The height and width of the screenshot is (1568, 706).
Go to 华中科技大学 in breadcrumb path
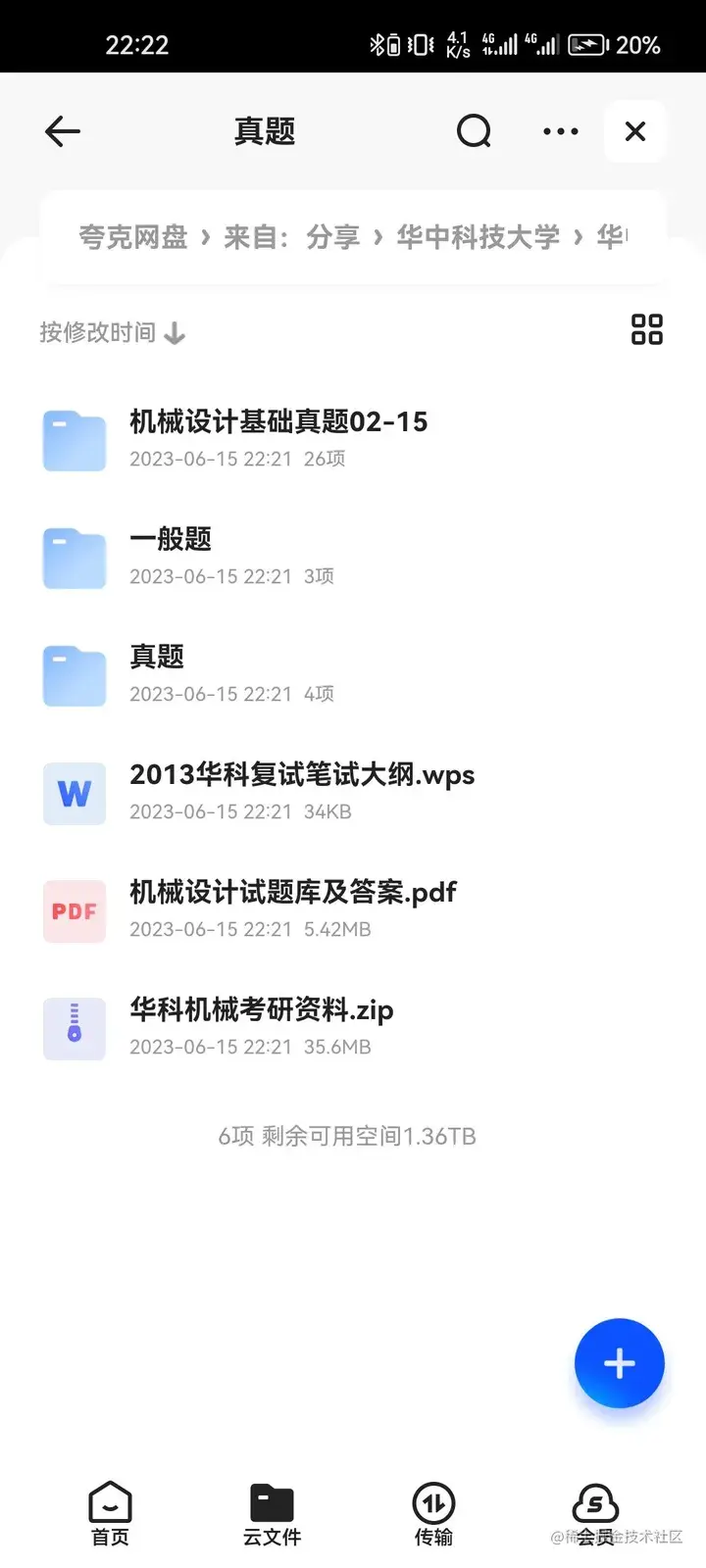tap(478, 237)
